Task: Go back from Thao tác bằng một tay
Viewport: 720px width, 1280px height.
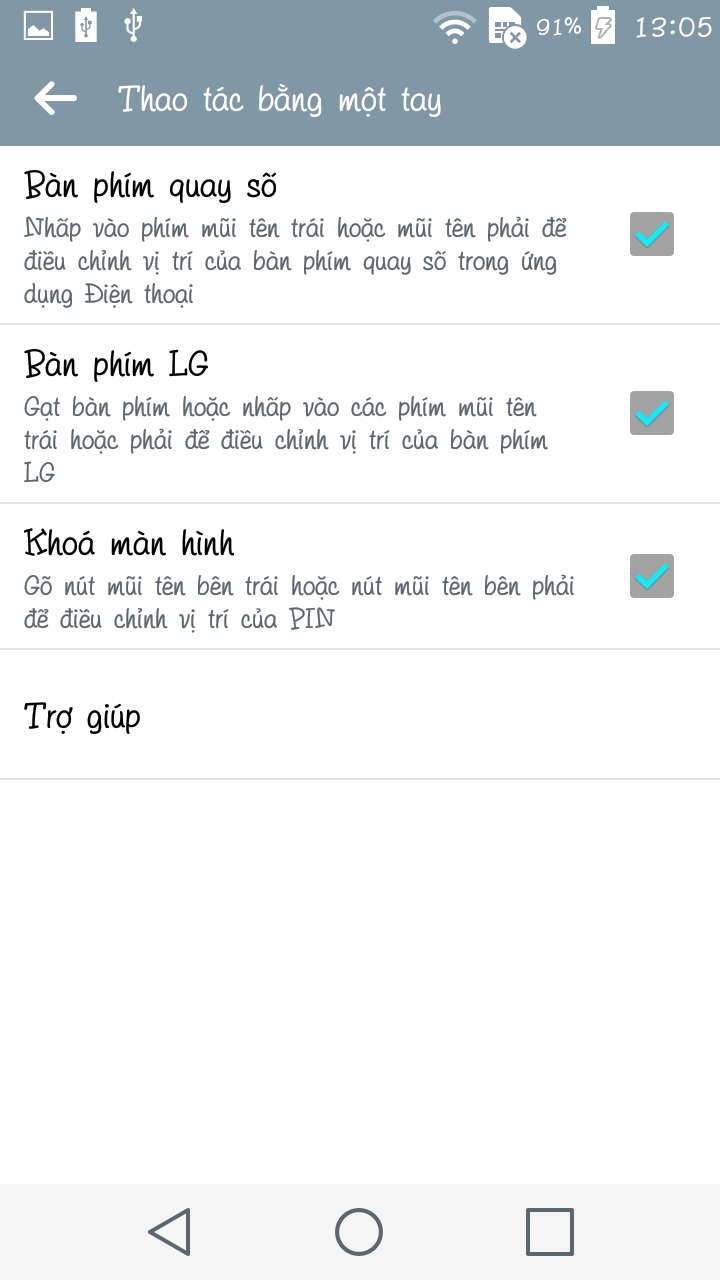Action: pos(55,98)
